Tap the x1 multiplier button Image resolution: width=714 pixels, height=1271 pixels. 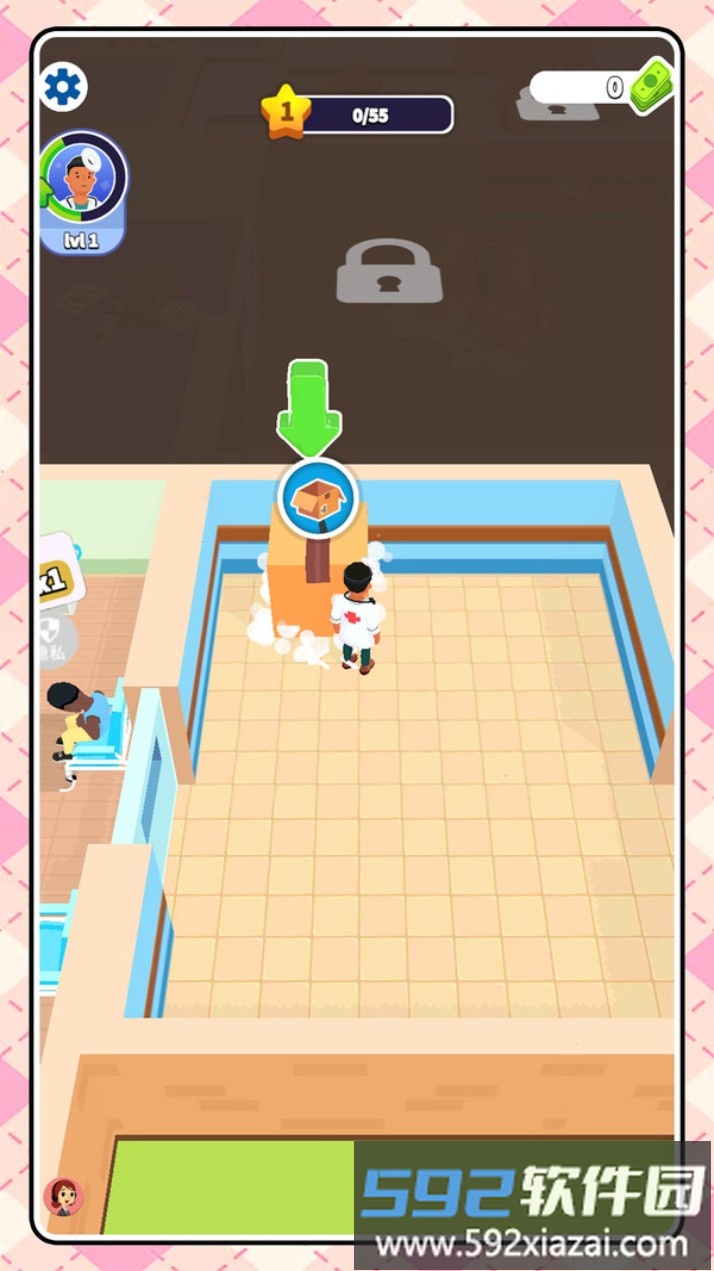pos(55,578)
